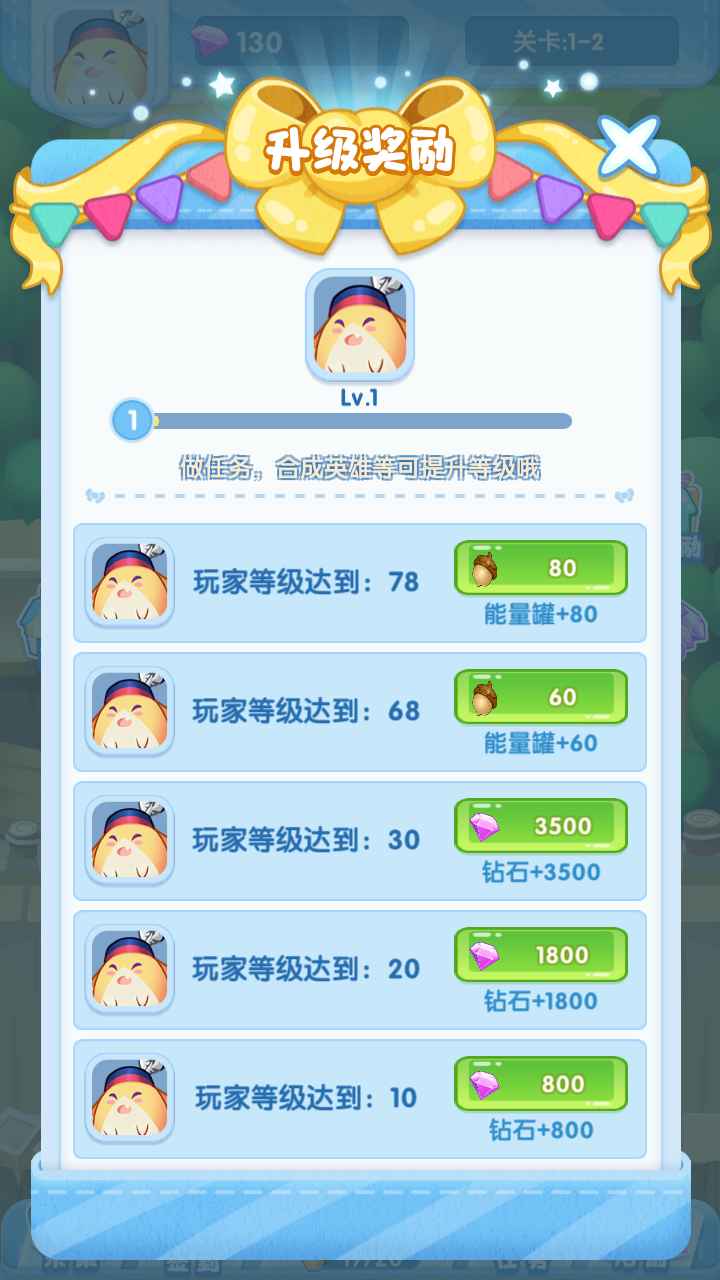Claim the 钻石+1800 reward

(x=541, y=954)
